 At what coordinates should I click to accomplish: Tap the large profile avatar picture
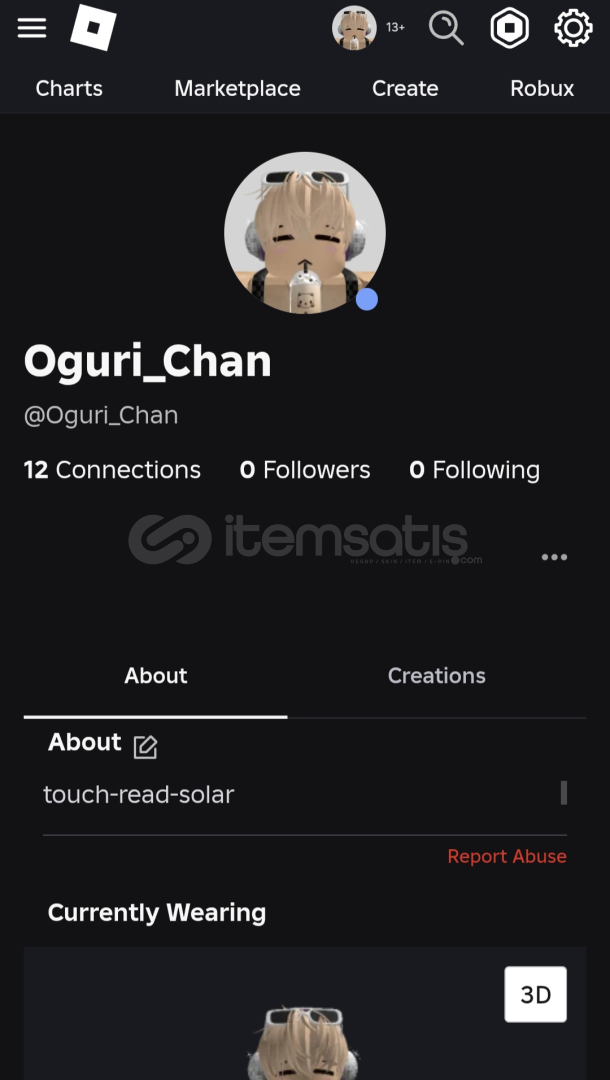point(304,233)
